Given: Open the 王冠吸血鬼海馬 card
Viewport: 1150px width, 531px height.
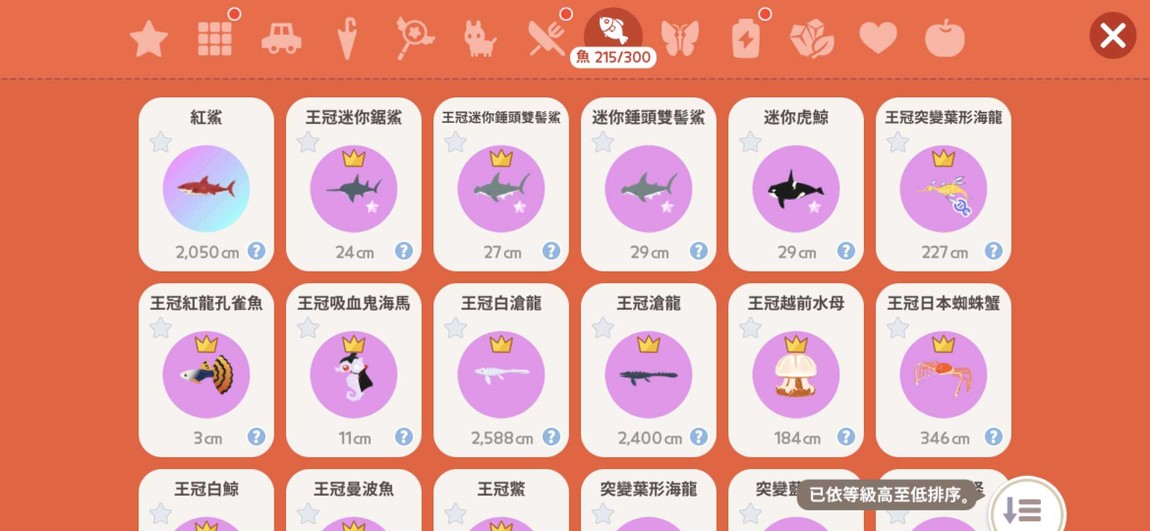Looking at the screenshot, I should click(354, 370).
